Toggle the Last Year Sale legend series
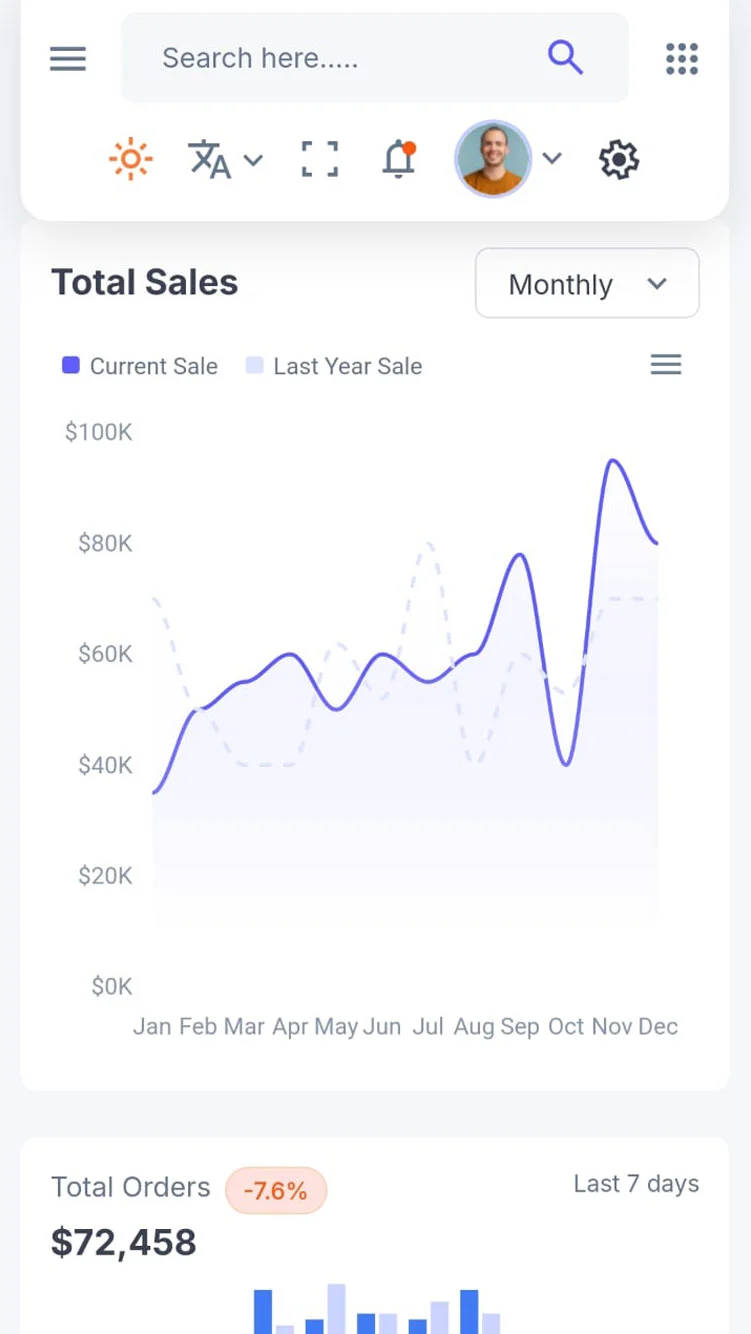Screen dimensions: 751x1334 [334, 366]
